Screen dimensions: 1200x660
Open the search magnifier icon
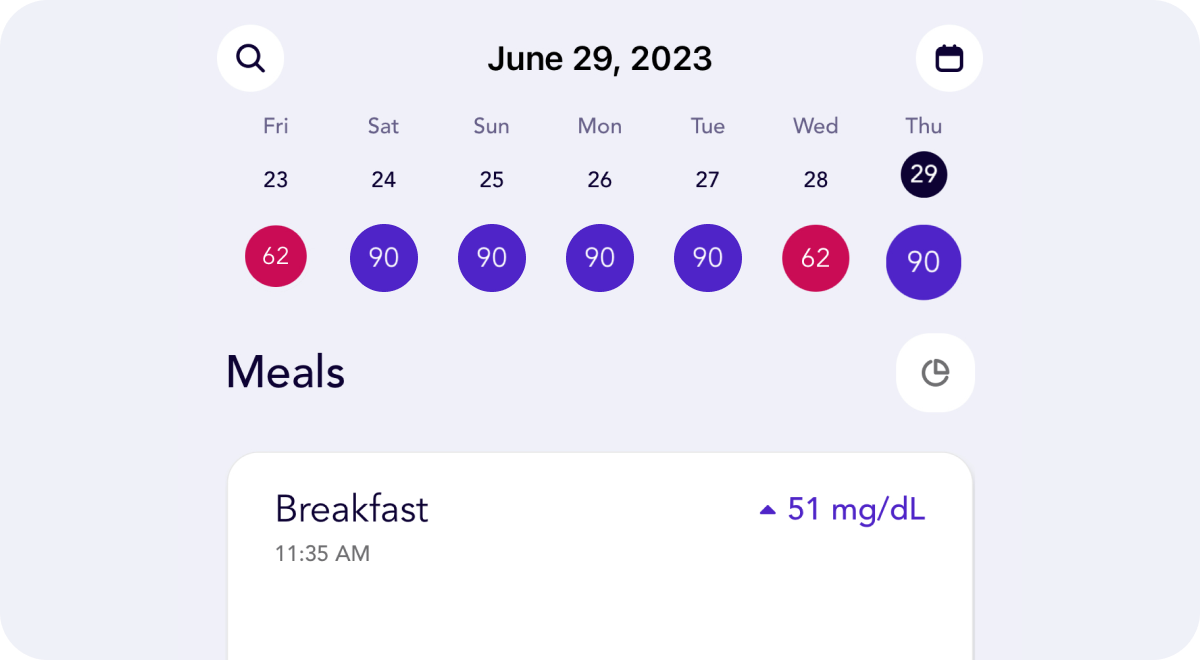tap(250, 58)
